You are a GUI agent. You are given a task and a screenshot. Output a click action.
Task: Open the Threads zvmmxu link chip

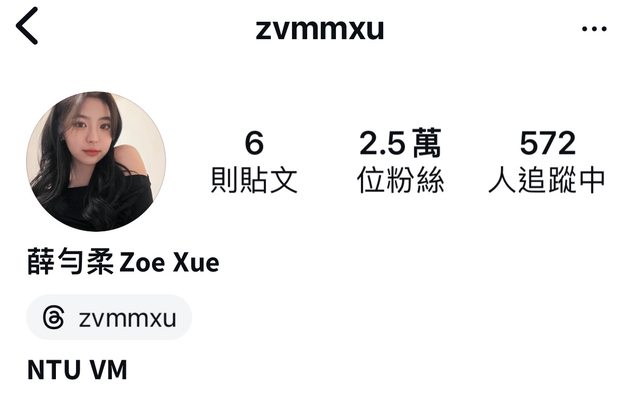pos(110,318)
